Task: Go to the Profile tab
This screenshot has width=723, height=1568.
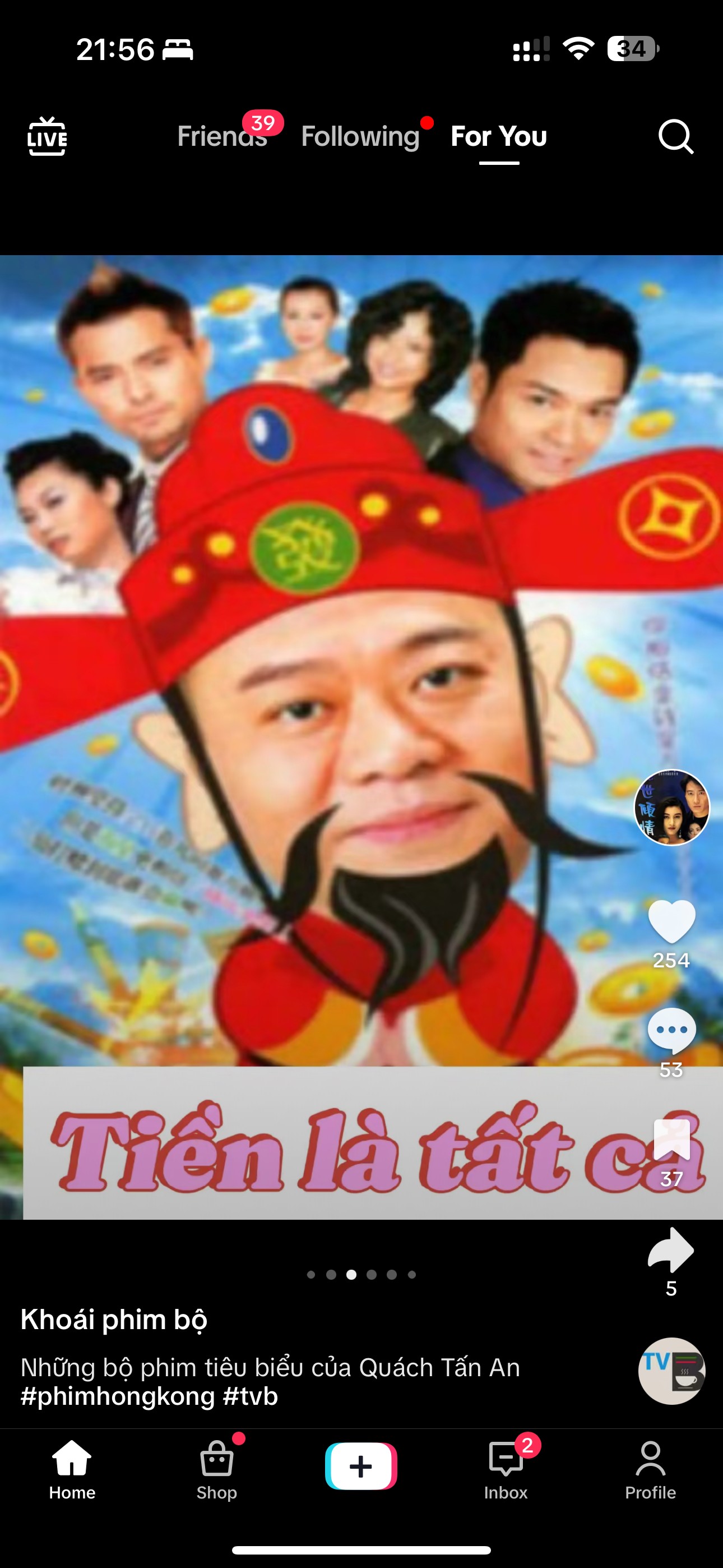Action: pos(650,1469)
